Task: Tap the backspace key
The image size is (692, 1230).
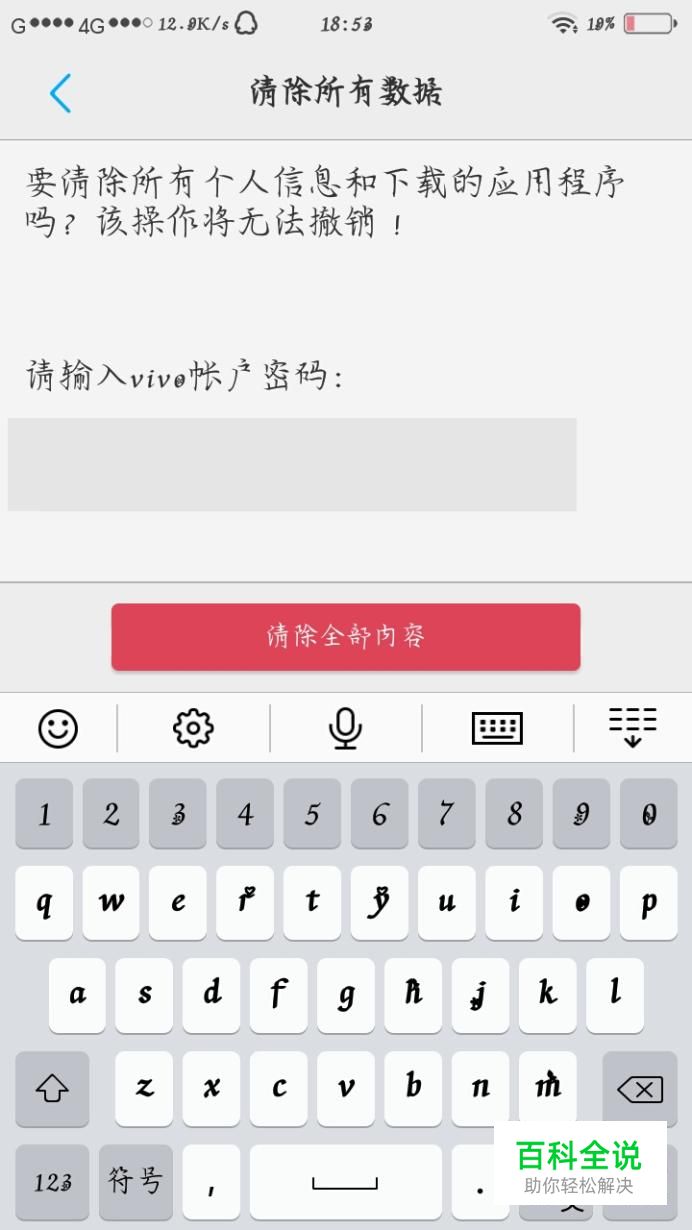Action: [640, 1089]
